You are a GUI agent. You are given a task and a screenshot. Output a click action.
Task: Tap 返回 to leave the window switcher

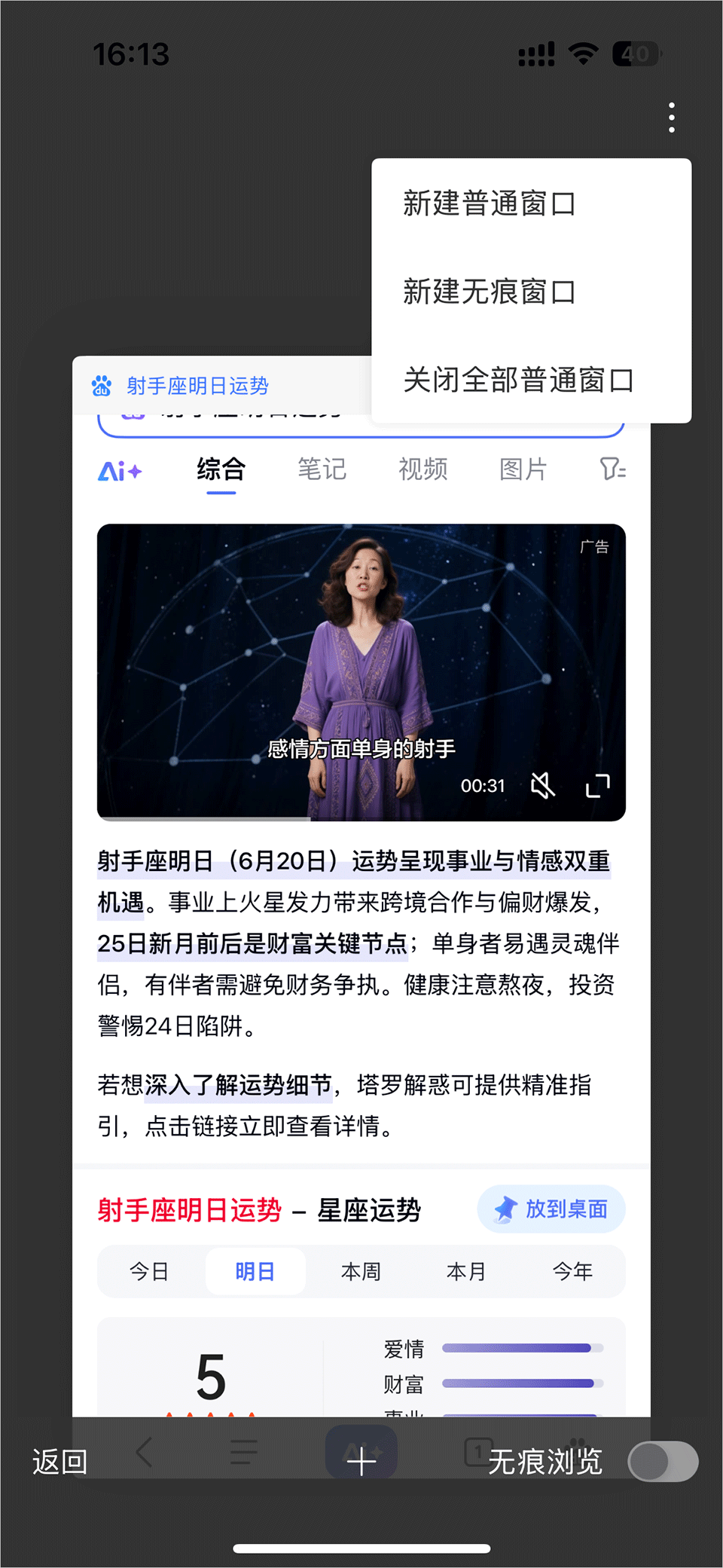point(60,1462)
